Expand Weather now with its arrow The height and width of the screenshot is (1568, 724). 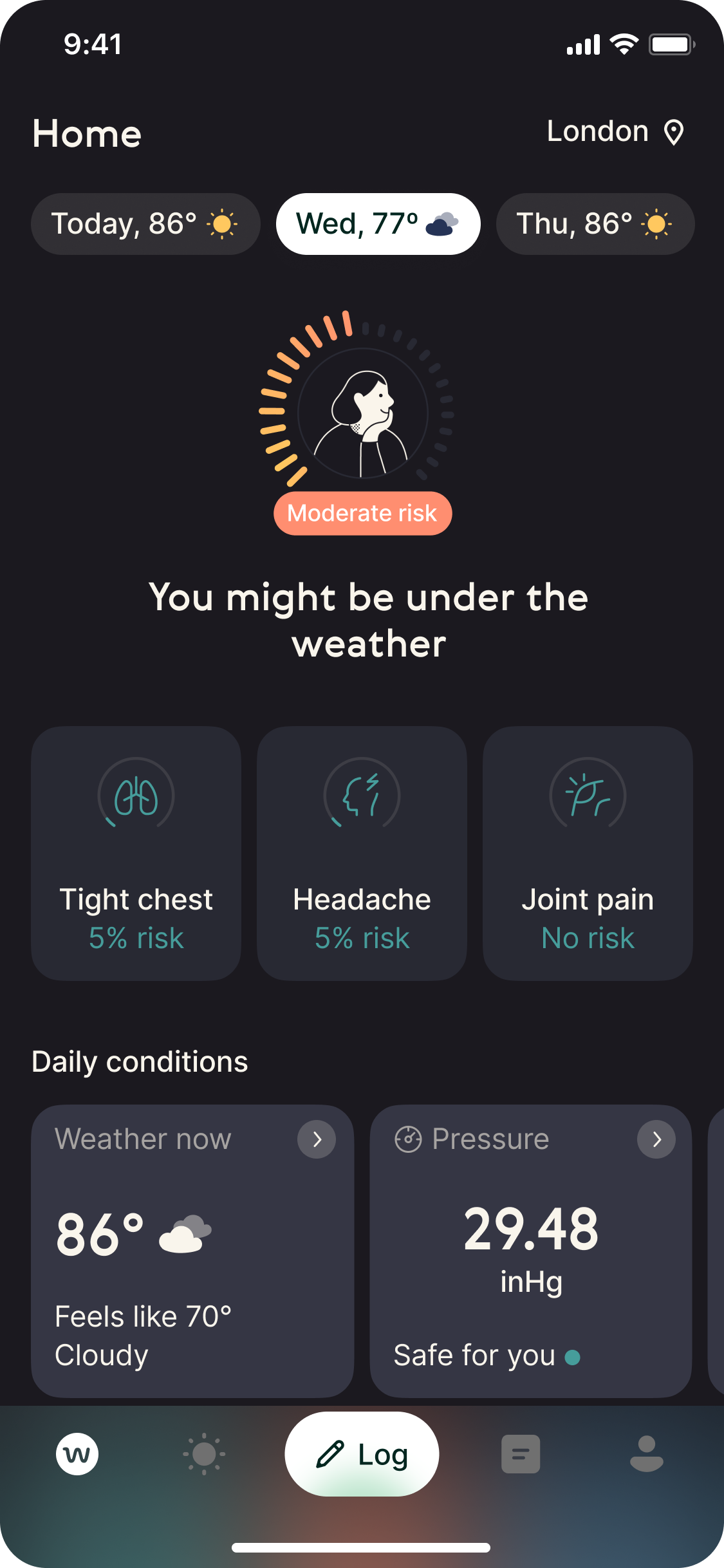[x=317, y=1139]
